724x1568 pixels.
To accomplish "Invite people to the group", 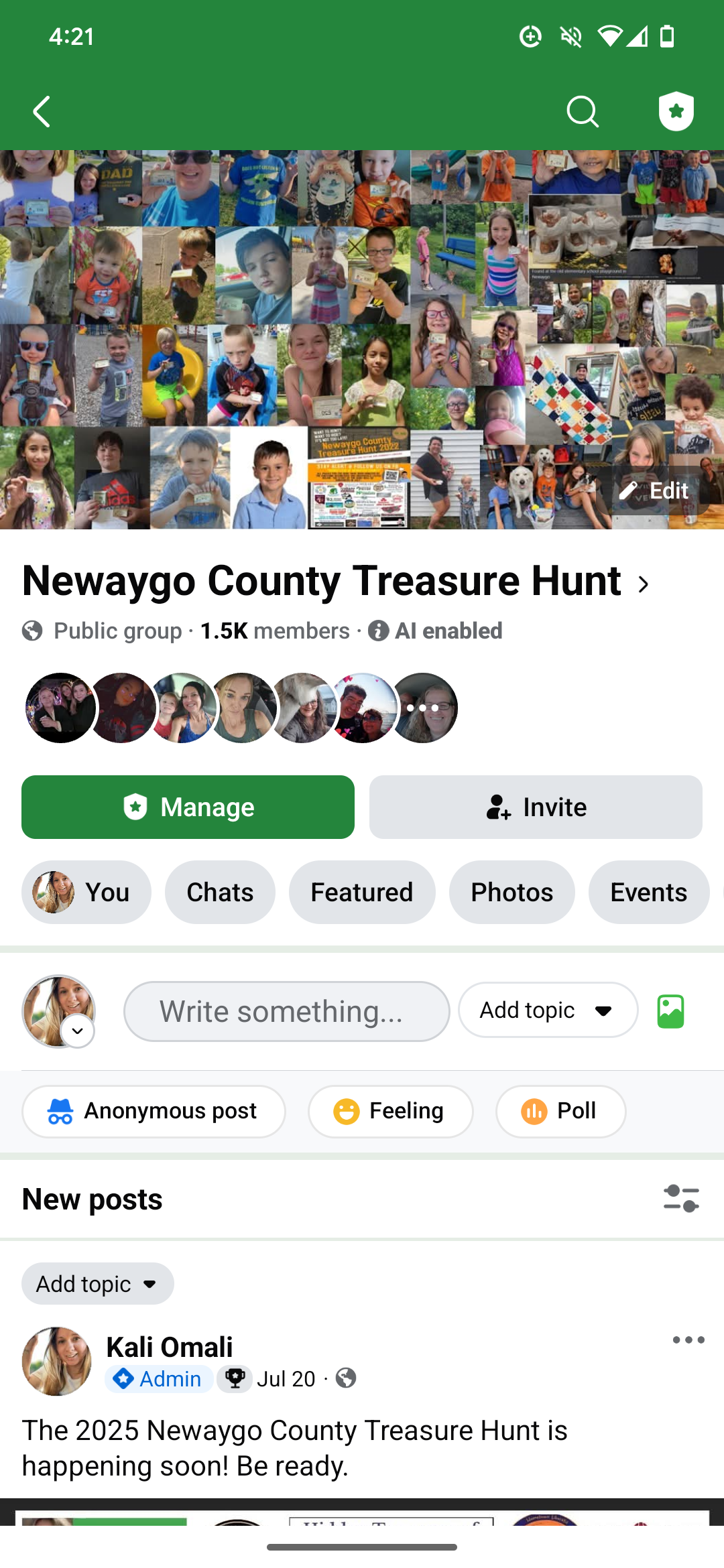I will coord(536,807).
